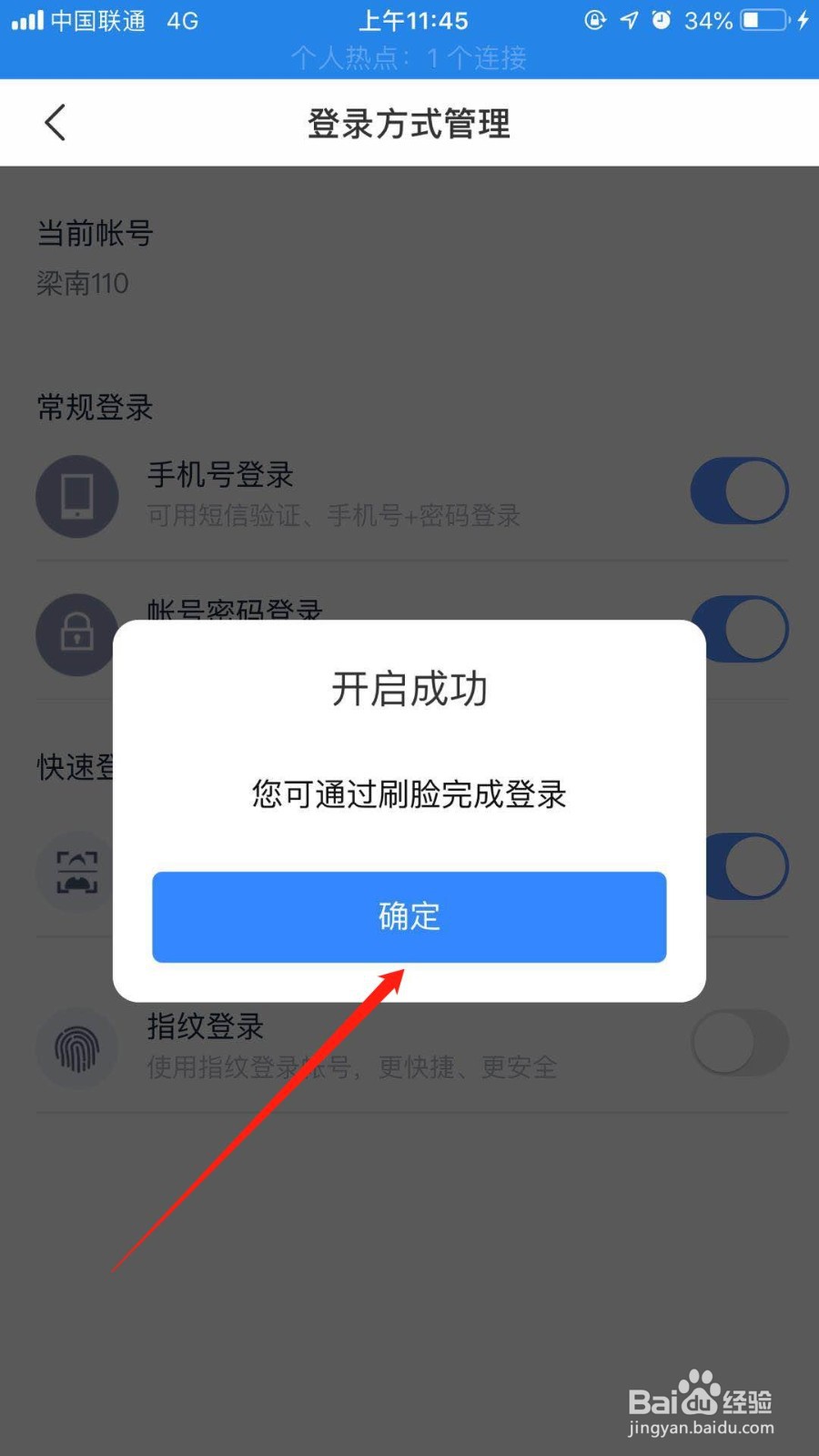Viewport: 819px width, 1456px height.
Task: Tap the 常规登录 section header
Action: [x=93, y=407]
